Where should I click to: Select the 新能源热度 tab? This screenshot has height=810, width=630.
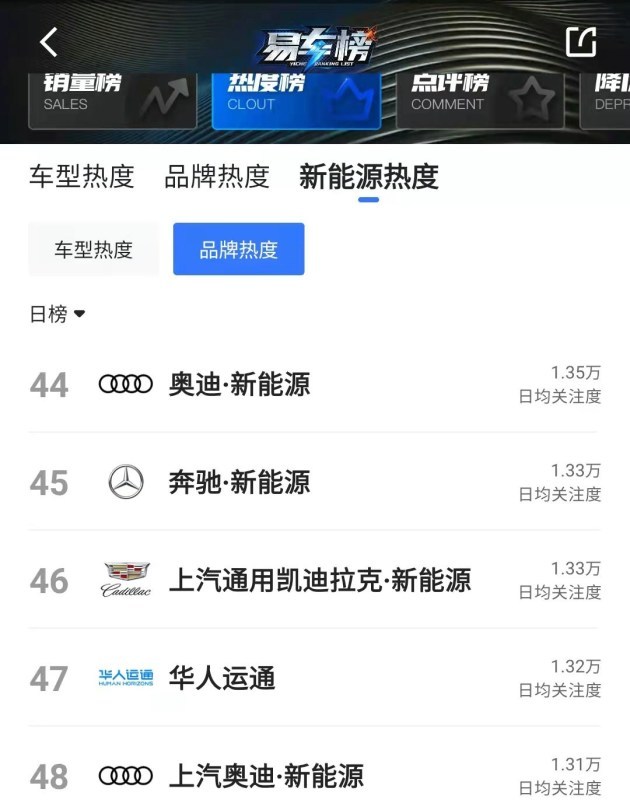coord(368,177)
